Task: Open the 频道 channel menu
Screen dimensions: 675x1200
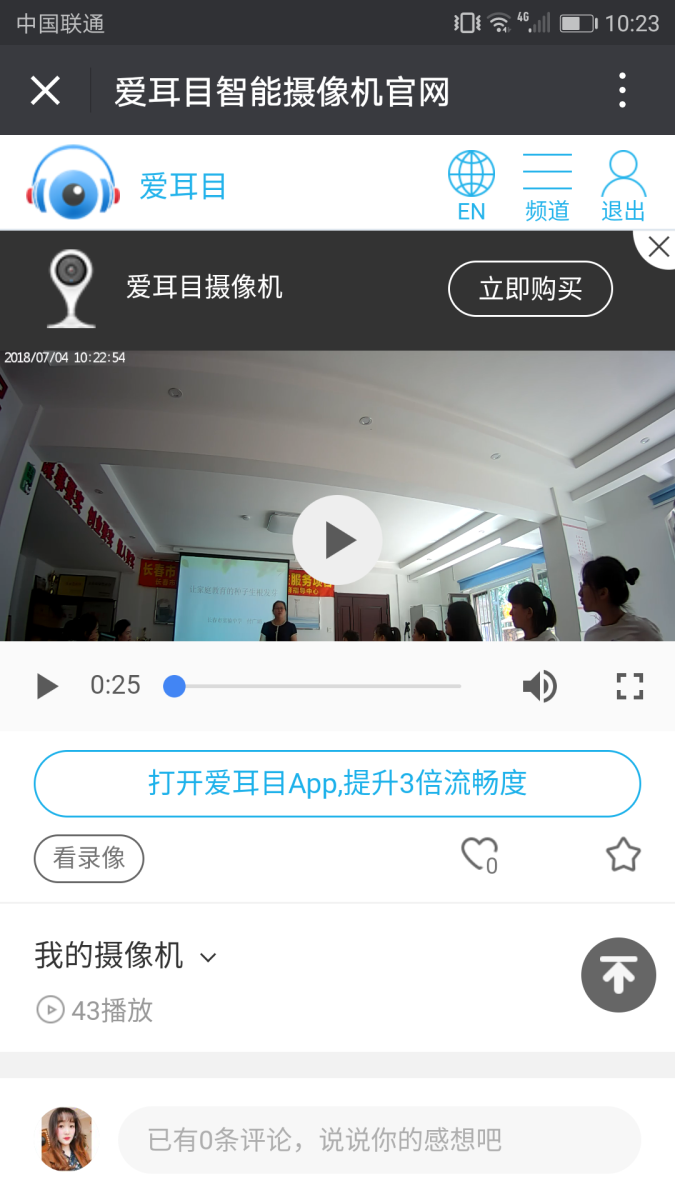Action: pyautogui.click(x=547, y=186)
